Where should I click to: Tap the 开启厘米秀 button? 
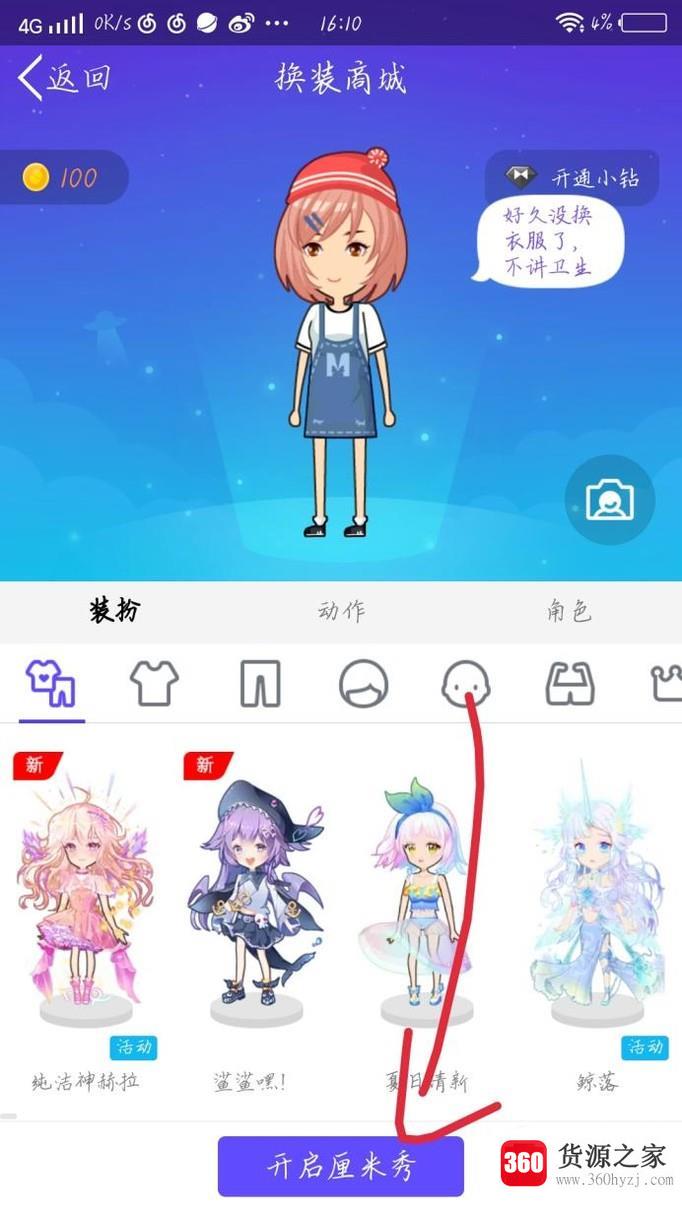pos(340,1166)
